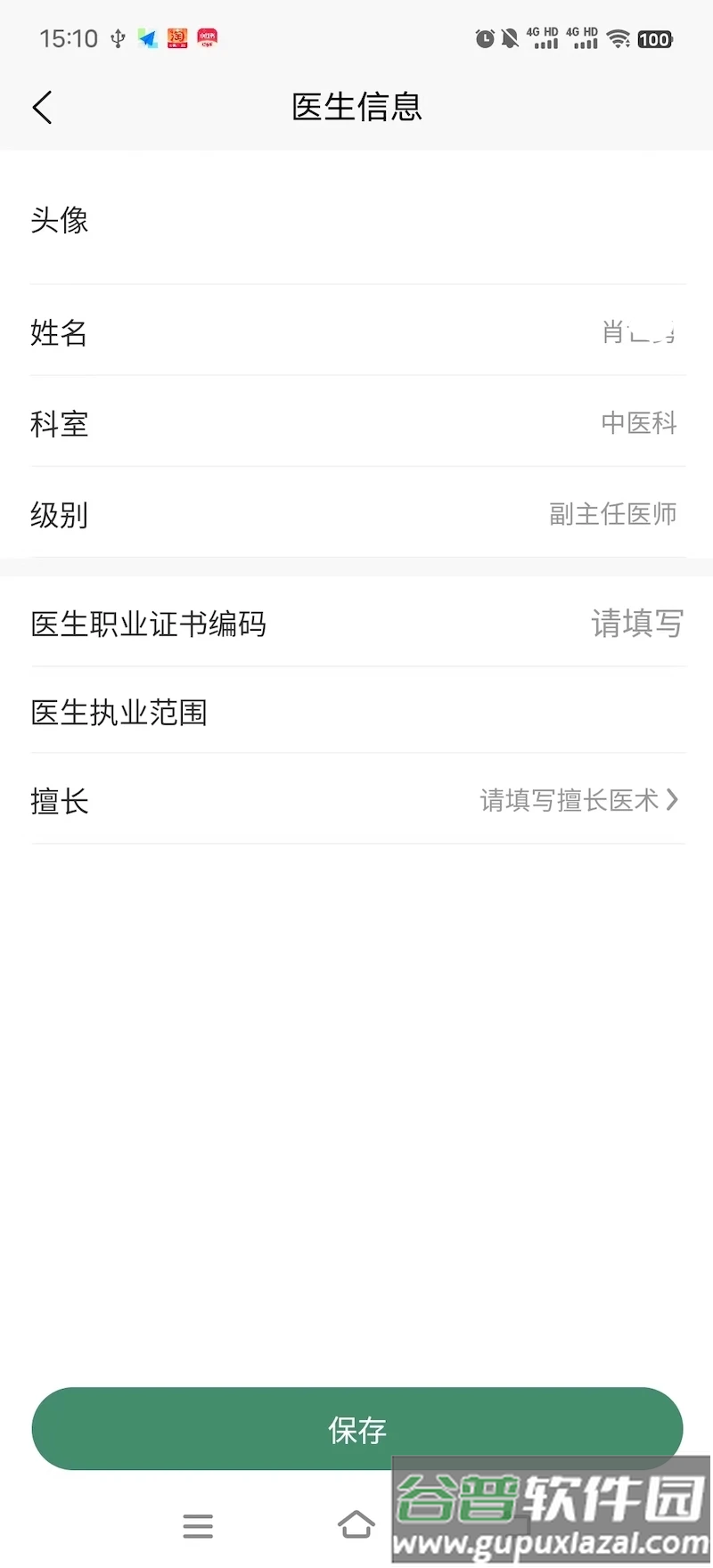The height and width of the screenshot is (1568, 713).
Task: Tap the home icon in bottom navigation
Action: pyautogui.click(x=356, y=1523)
